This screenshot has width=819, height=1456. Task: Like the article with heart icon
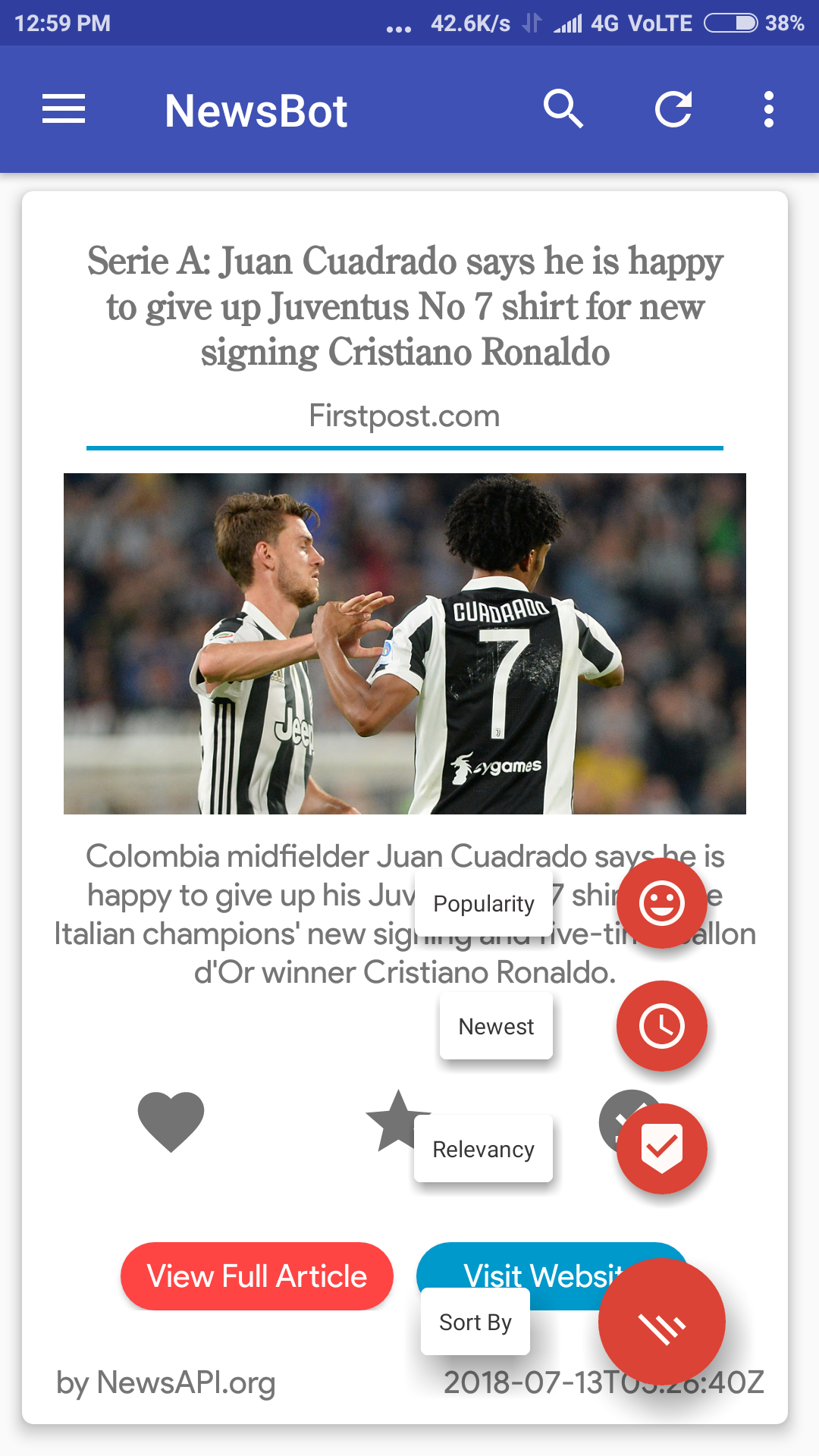tap(171, 1122)
